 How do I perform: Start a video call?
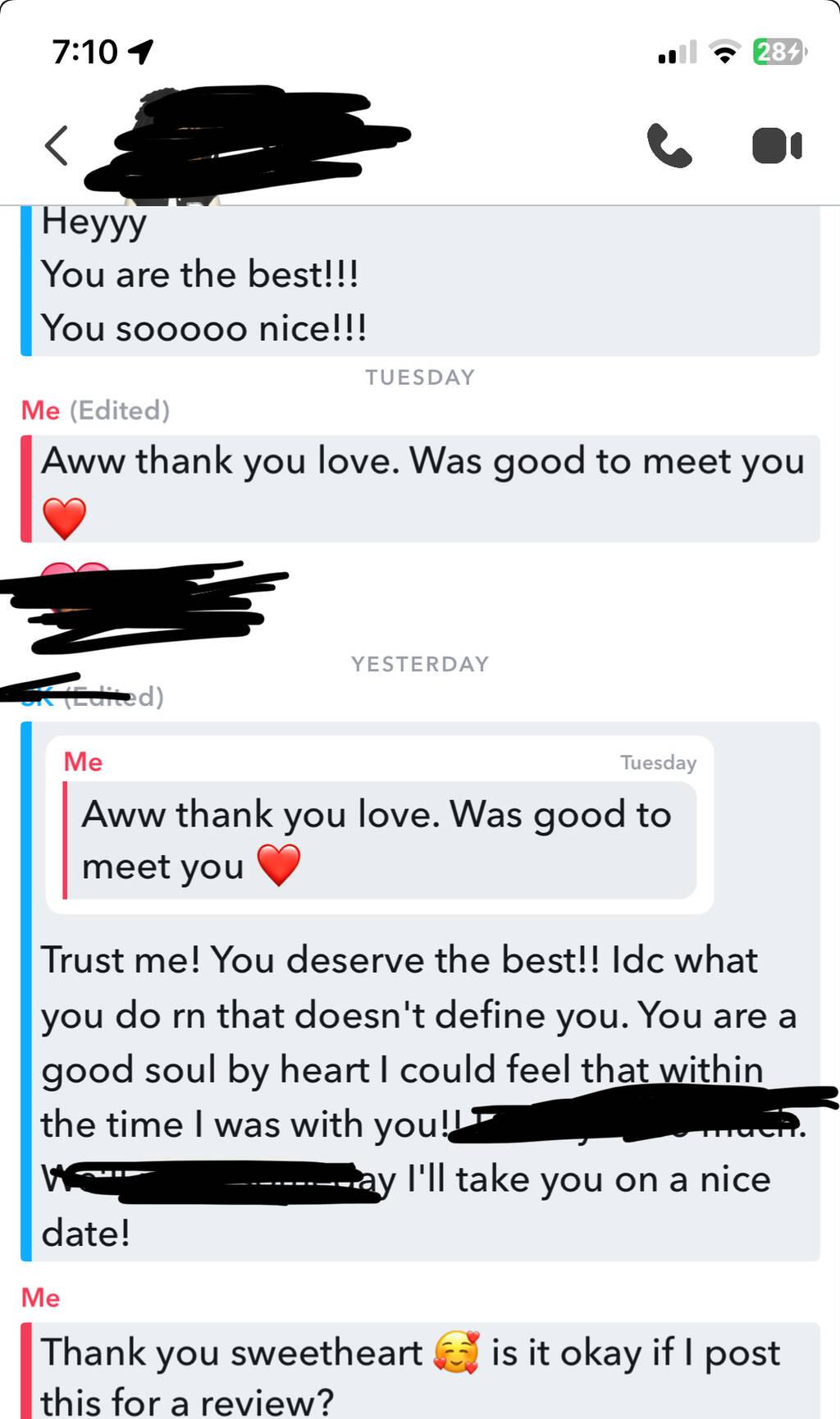776,146
